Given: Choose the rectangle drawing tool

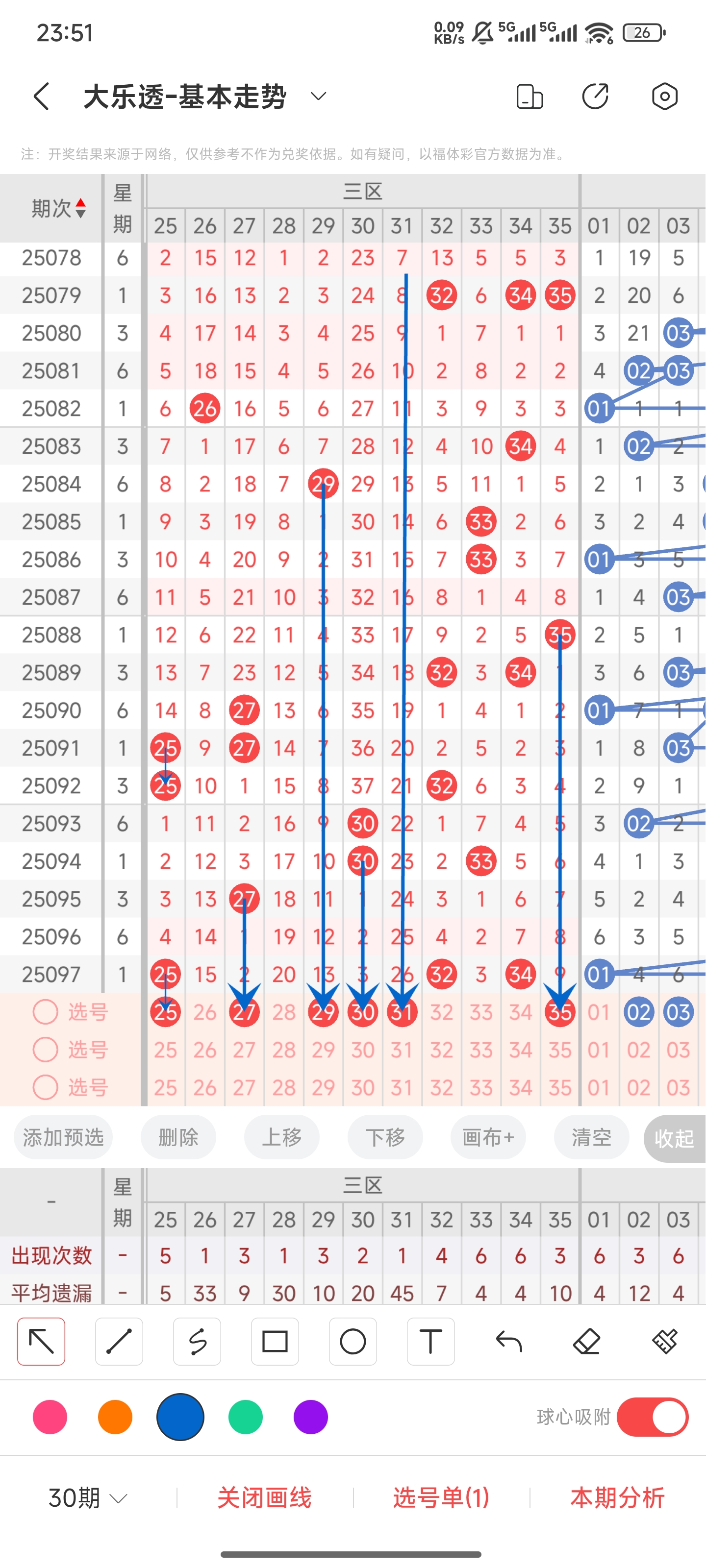Looking at the screenshot, I should coord(275,1342).
